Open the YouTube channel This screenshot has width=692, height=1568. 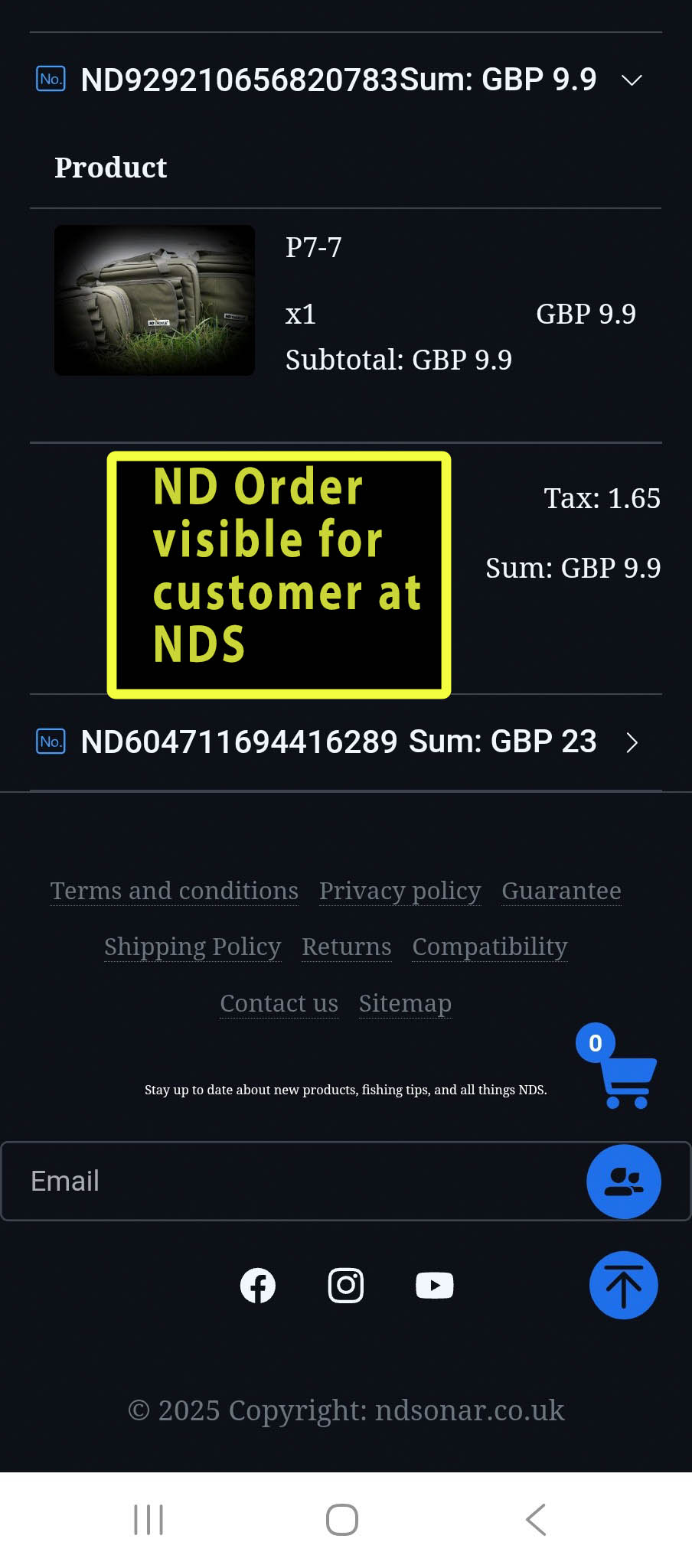pyautogui.click(x=434, y=1286)
